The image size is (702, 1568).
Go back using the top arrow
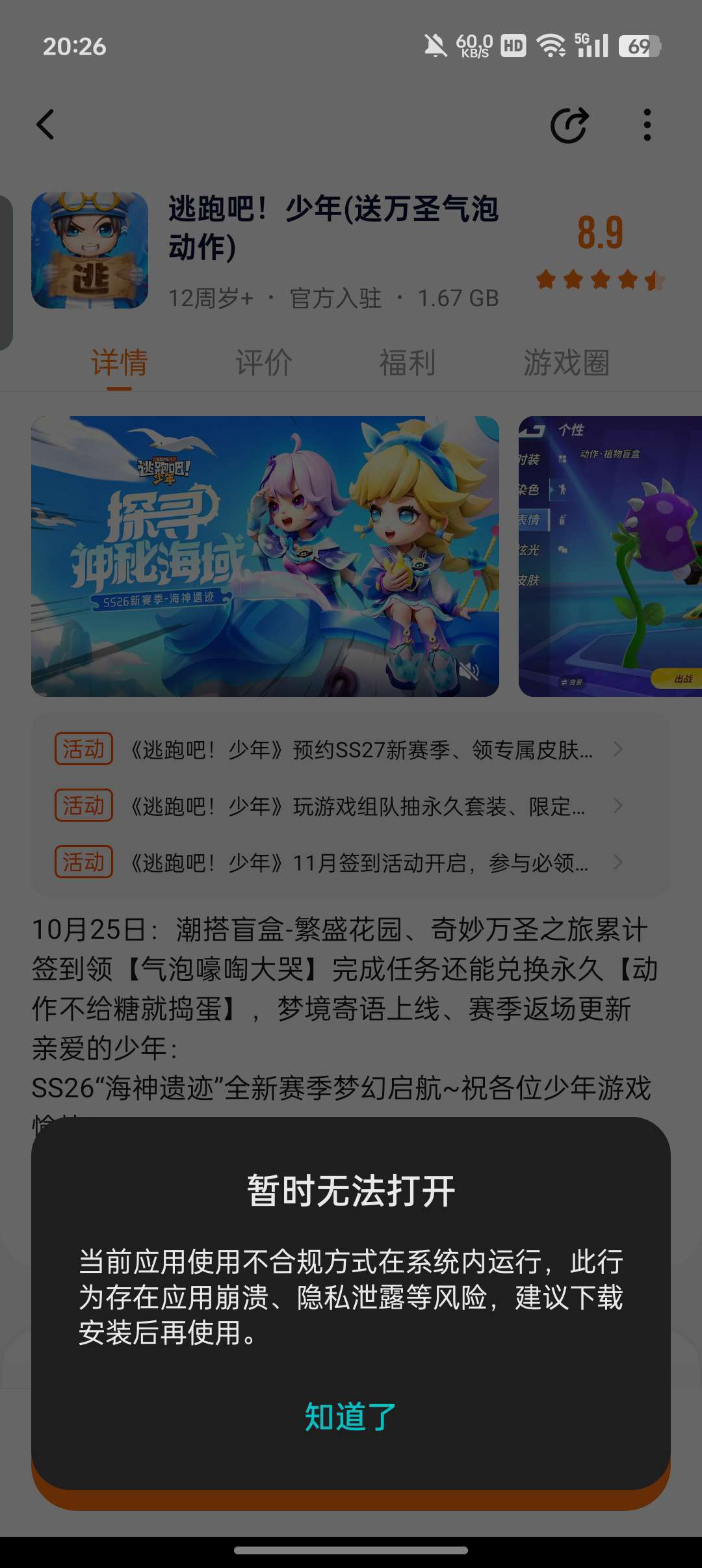(x=45, y=124)
